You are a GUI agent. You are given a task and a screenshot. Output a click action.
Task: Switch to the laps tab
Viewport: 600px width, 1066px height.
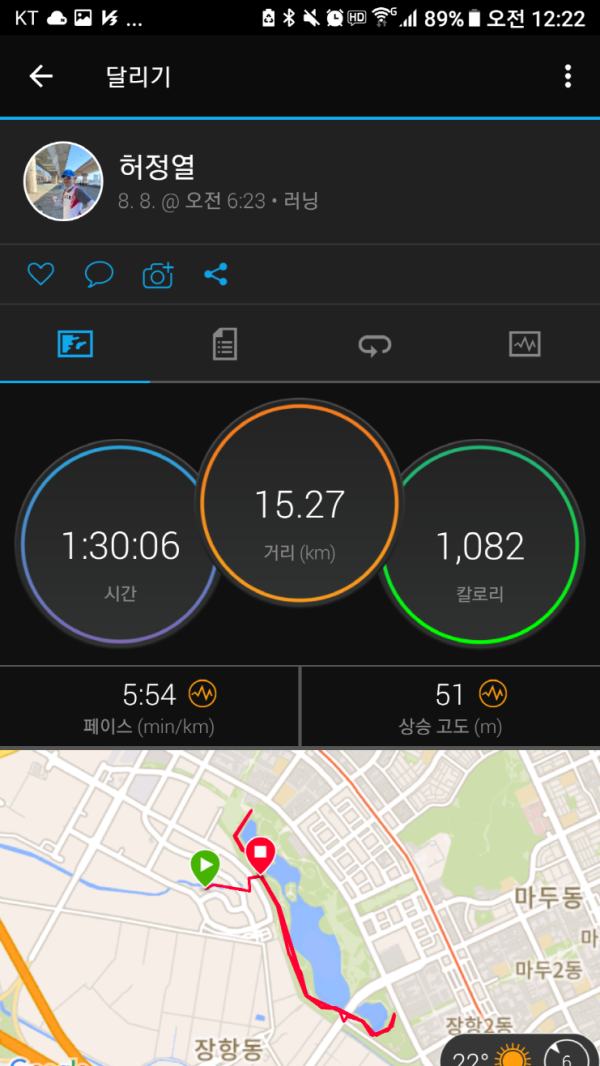[375, 345]
